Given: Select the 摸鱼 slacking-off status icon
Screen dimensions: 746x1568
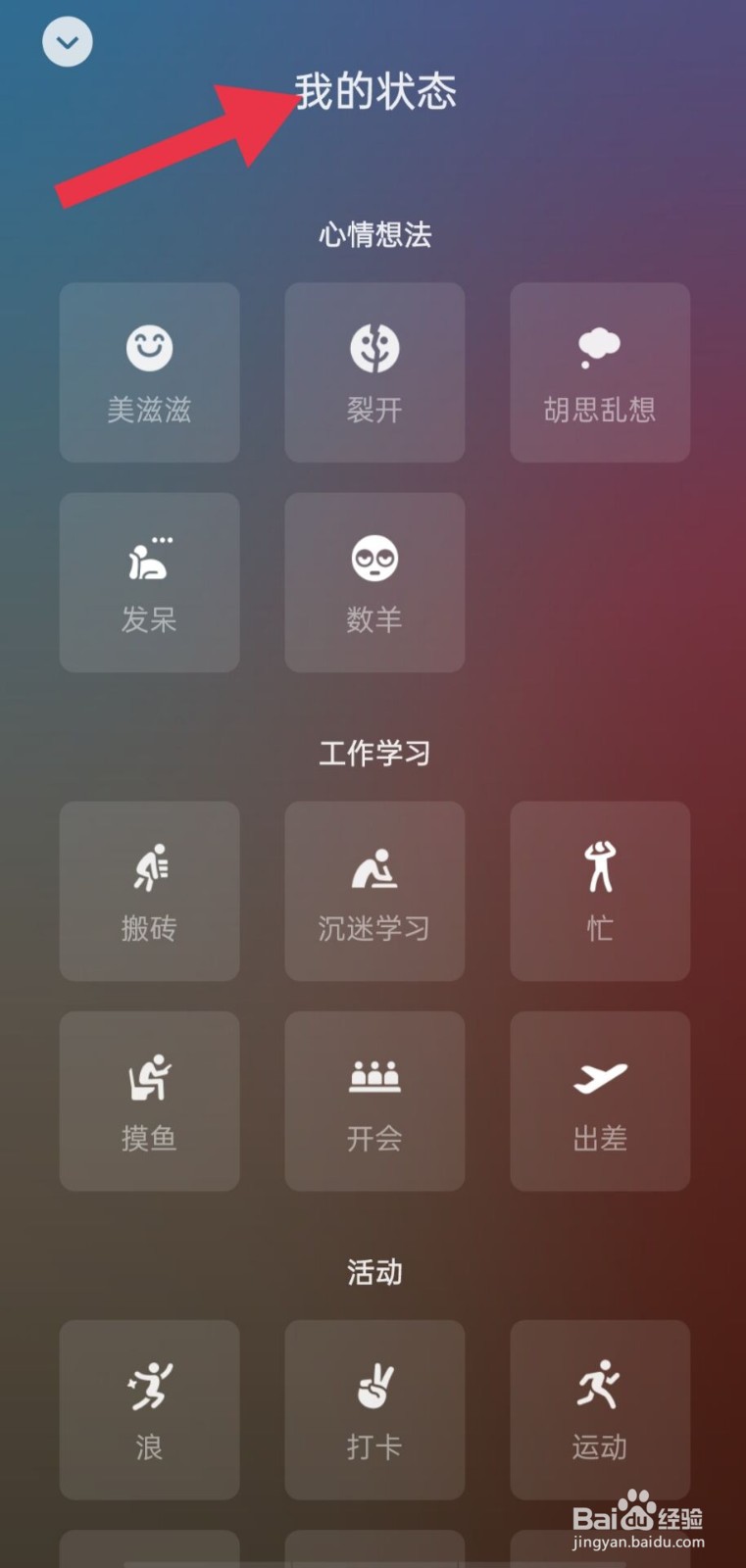Looking at the screenshot, I should [x=148, y=1101].
